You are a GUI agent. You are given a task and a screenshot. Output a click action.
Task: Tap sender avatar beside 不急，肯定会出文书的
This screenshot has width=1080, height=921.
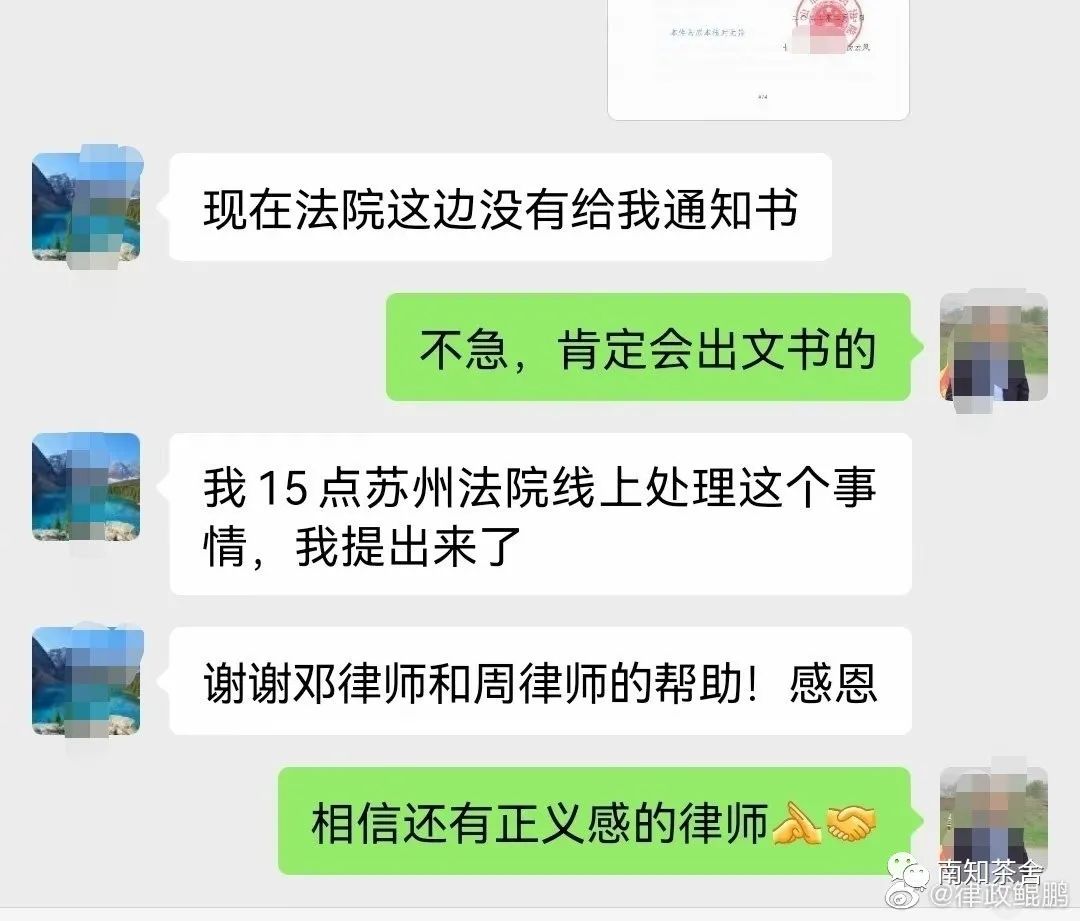pyautogui.click(x=993, y=347)
